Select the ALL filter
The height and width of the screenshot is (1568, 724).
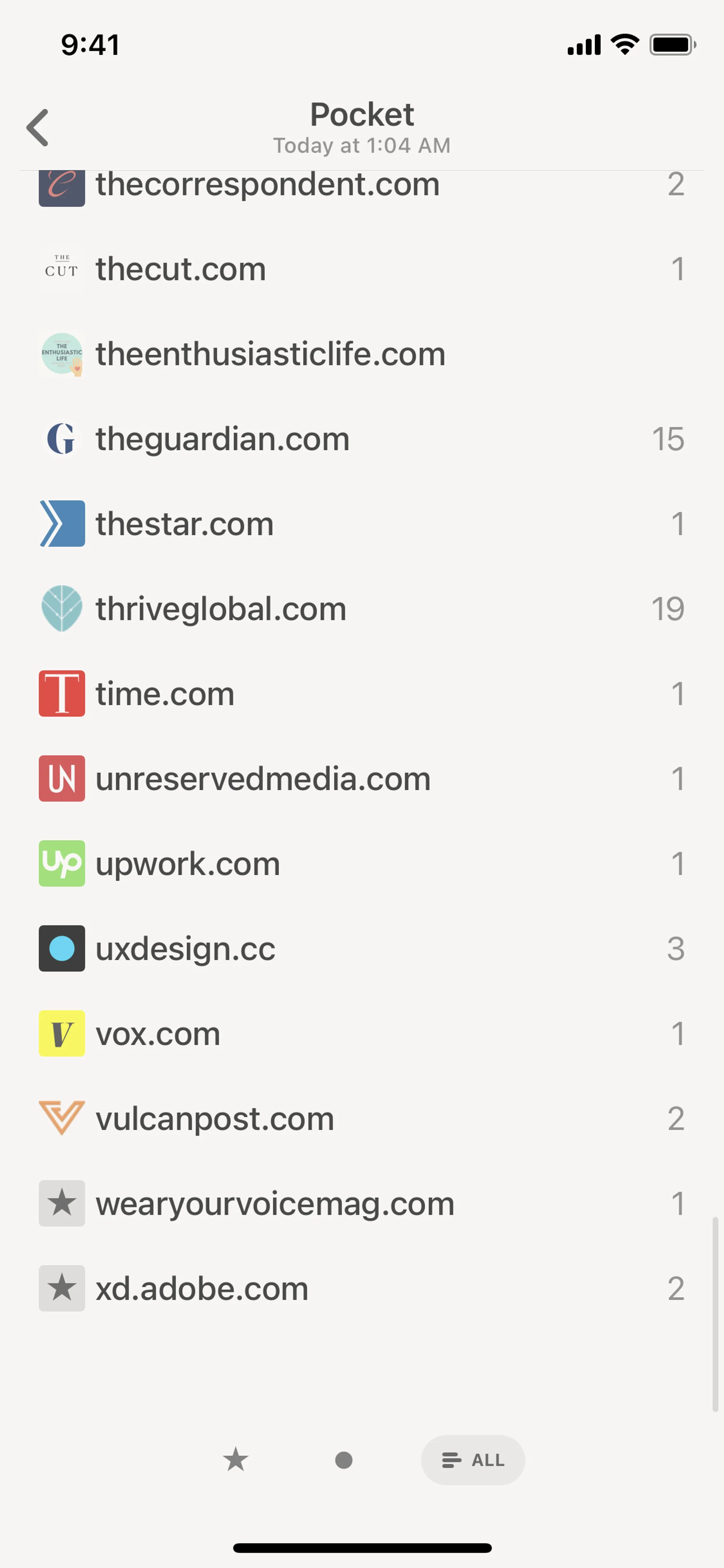(473, 1460)
